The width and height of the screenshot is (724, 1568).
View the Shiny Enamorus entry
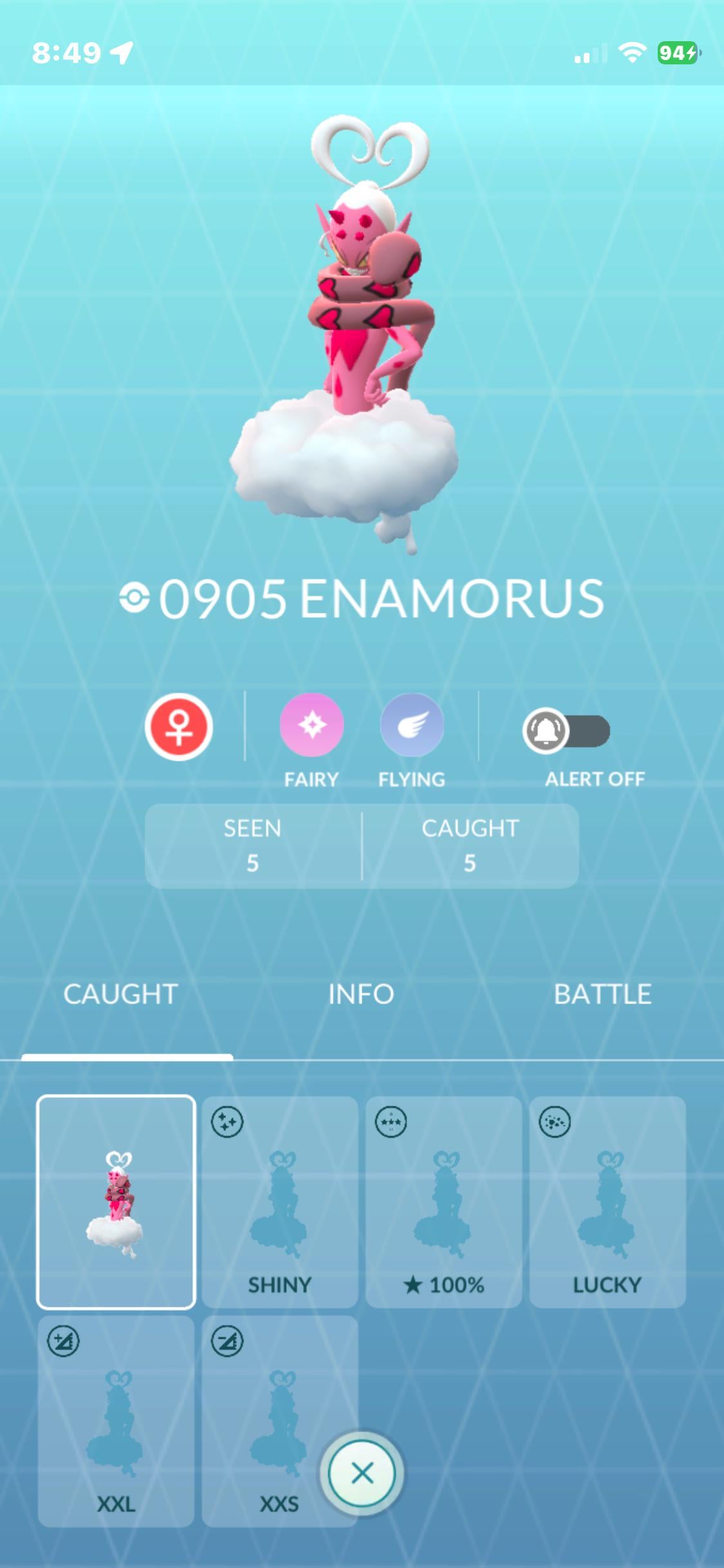tap(280, 1202)
